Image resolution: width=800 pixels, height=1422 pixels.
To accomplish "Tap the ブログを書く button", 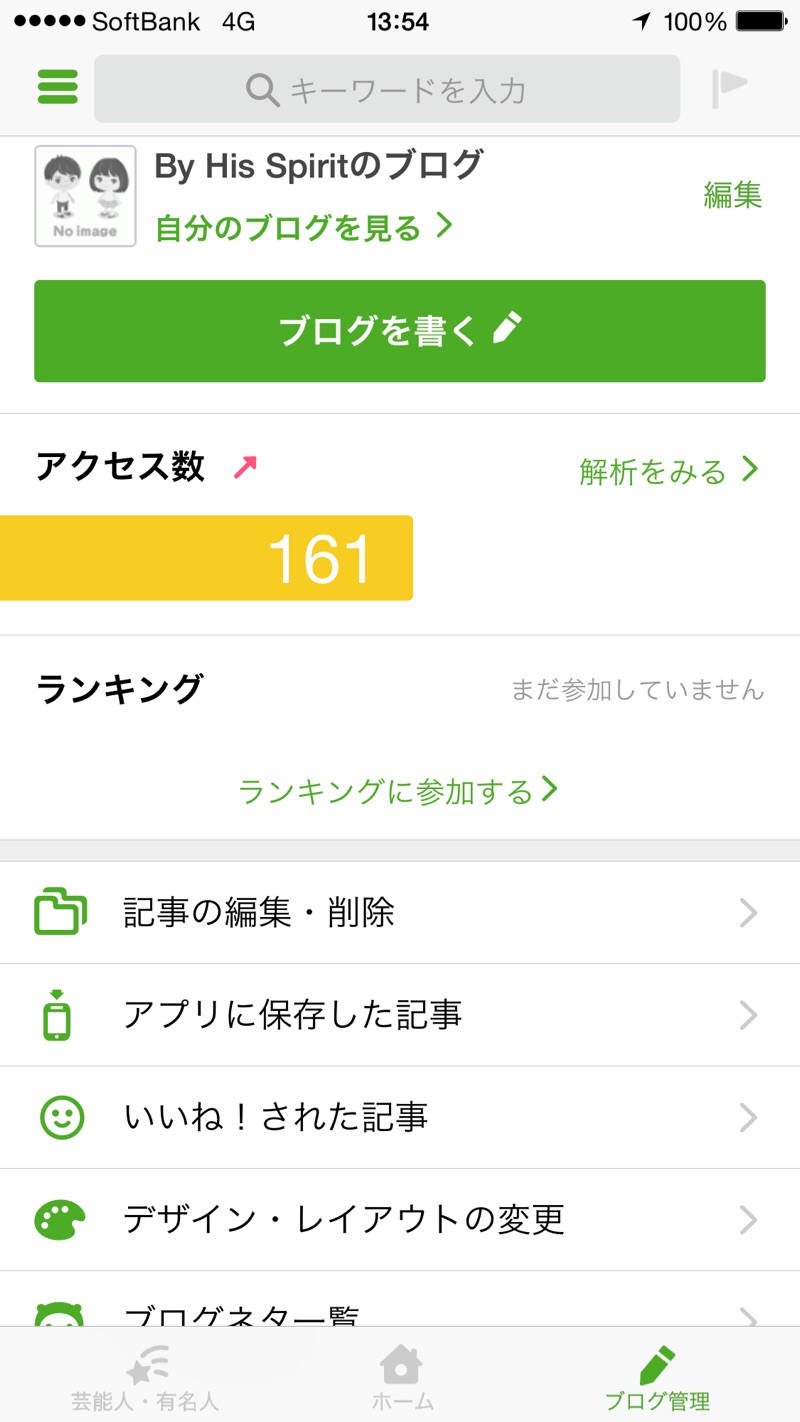I will 400,331.
